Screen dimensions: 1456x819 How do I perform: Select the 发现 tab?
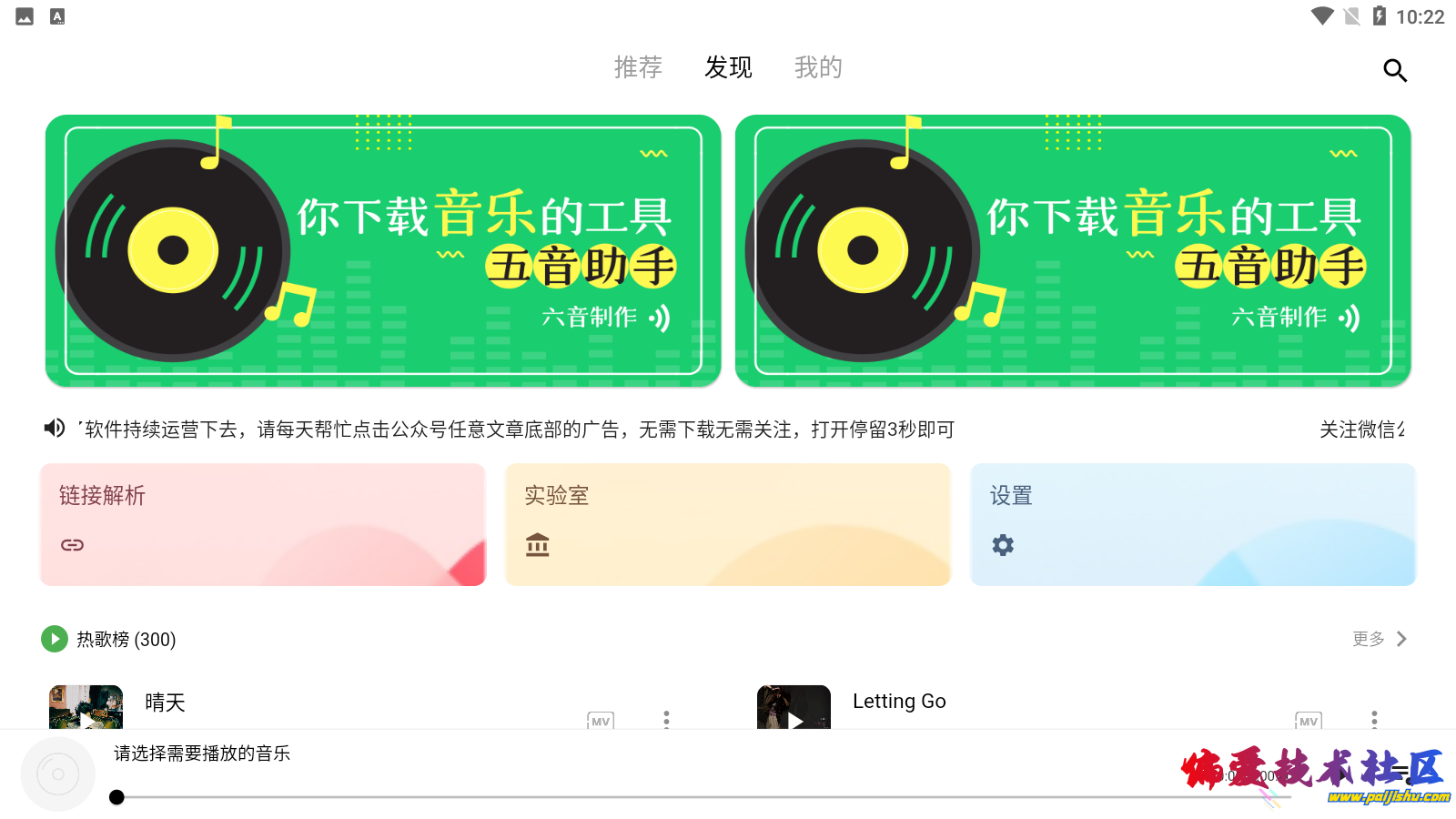728,67
